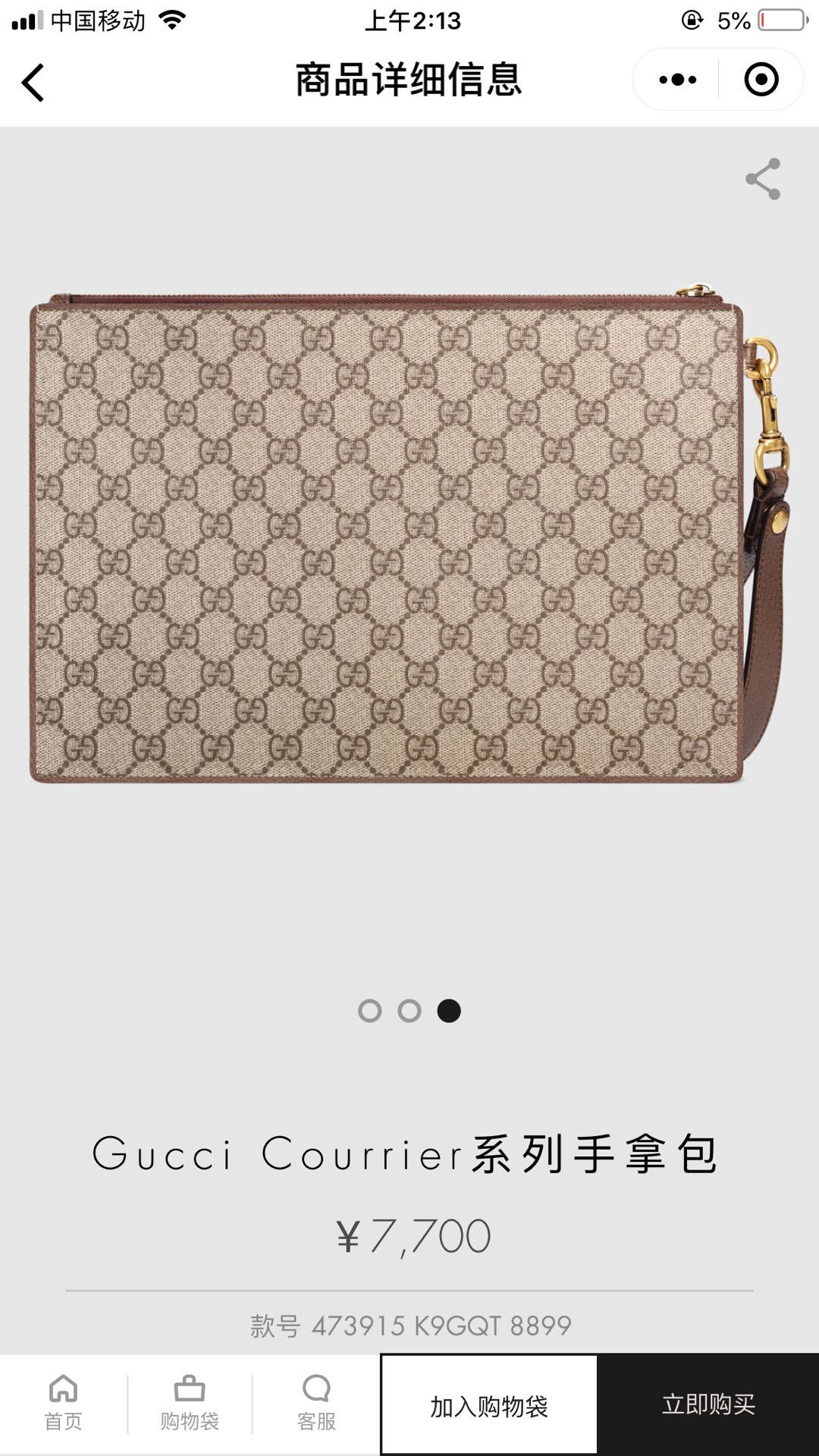
Task: Contact 客服 customer service
Action: (x=316, y=1404)
